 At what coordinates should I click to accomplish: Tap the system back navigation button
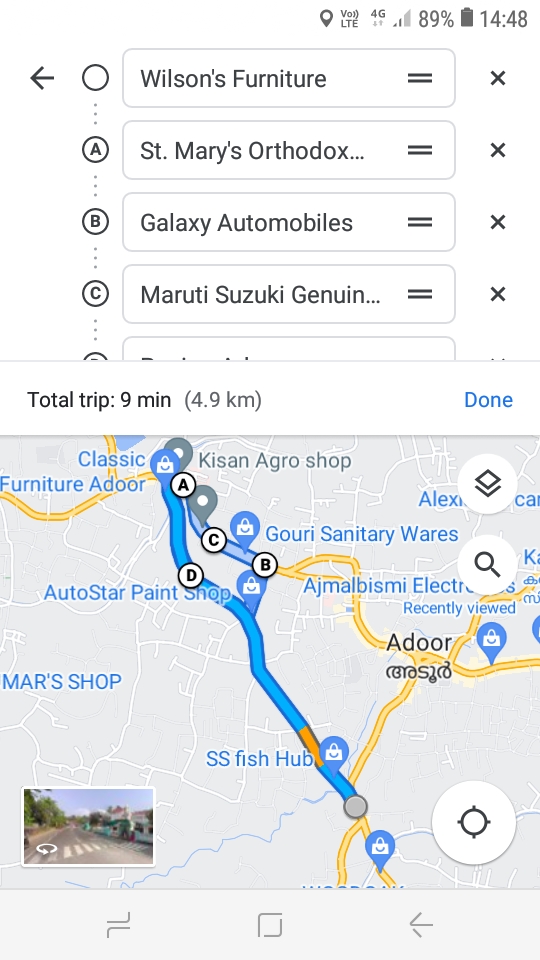421,924
